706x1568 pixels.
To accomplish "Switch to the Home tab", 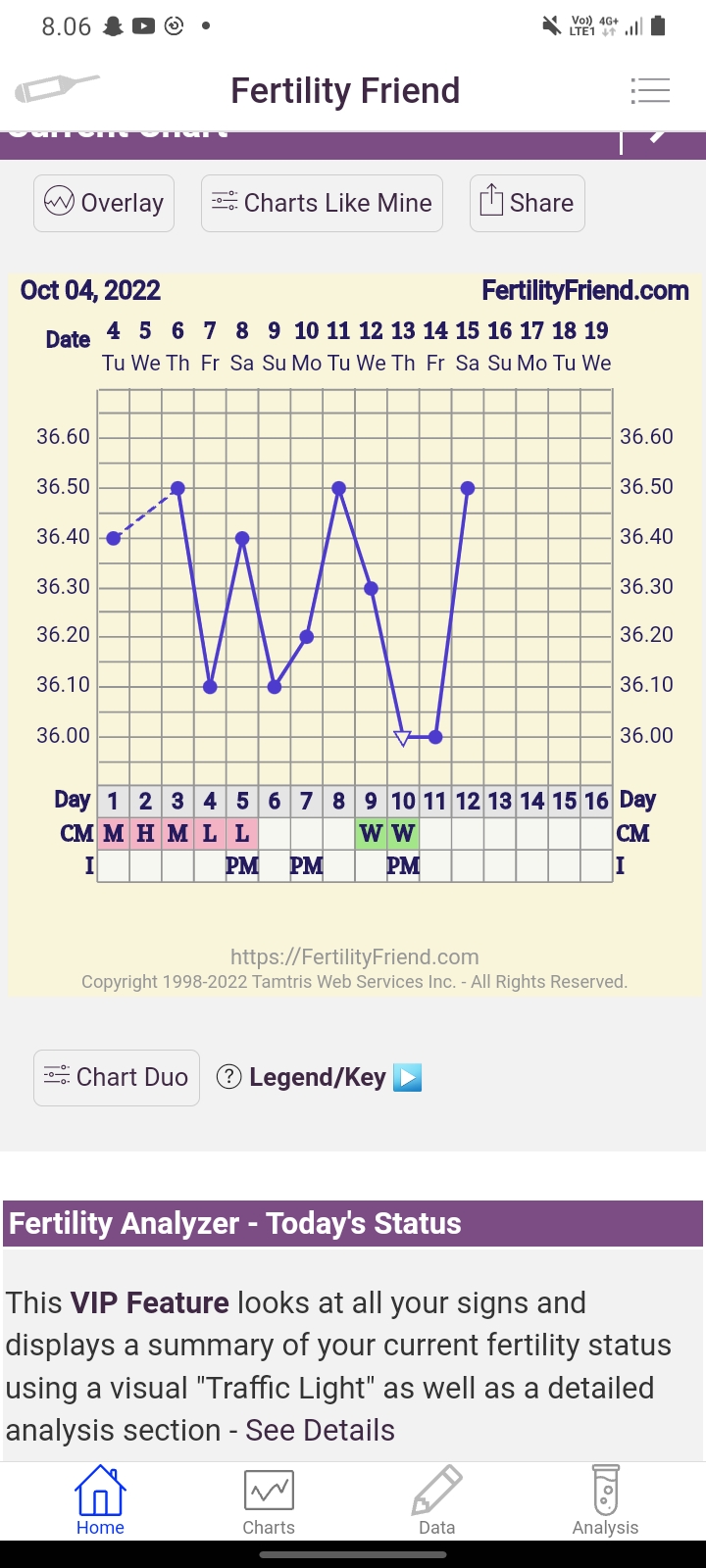I will (x=100, y=1501).
